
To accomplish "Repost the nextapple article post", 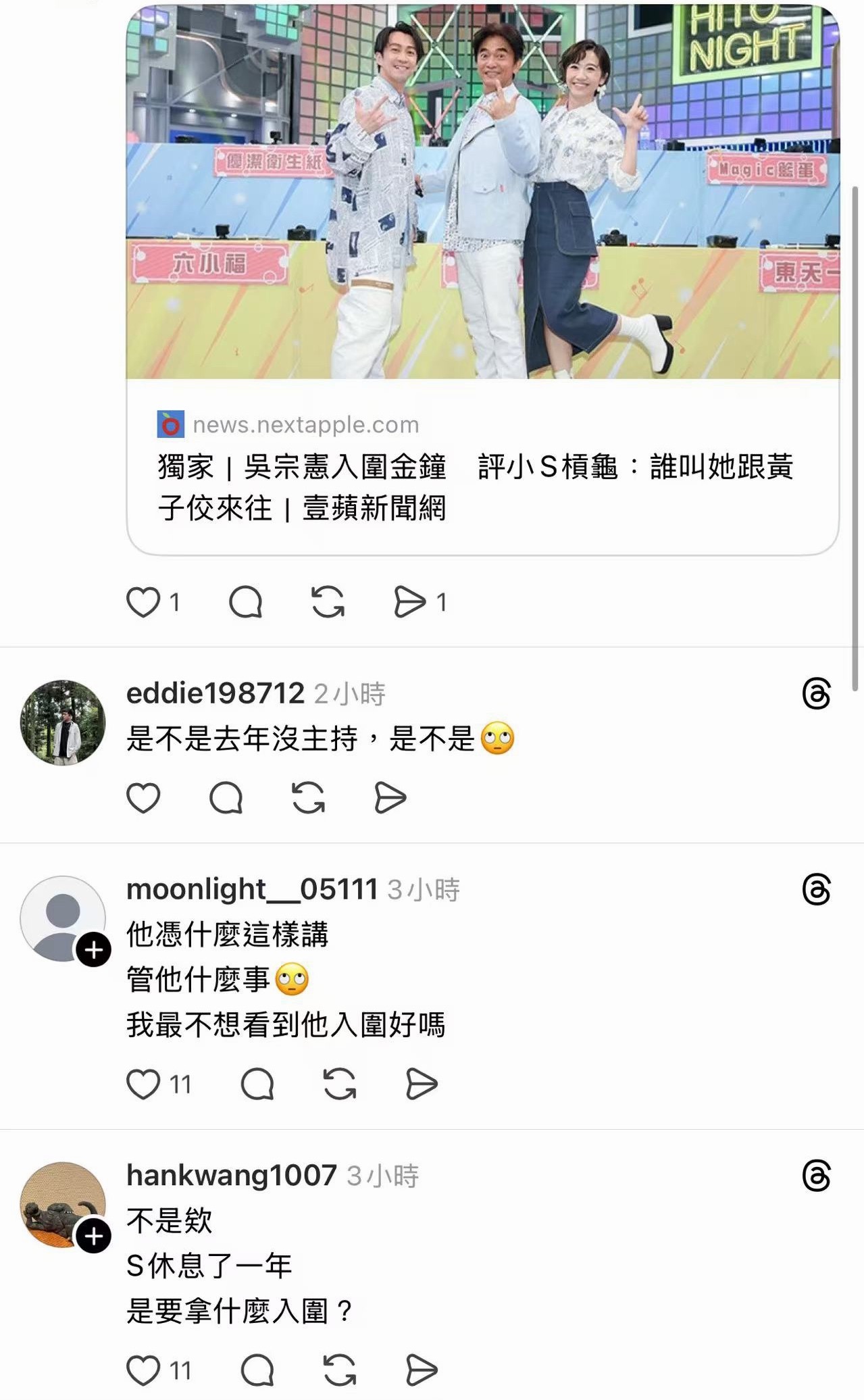I will coord(328,602).
